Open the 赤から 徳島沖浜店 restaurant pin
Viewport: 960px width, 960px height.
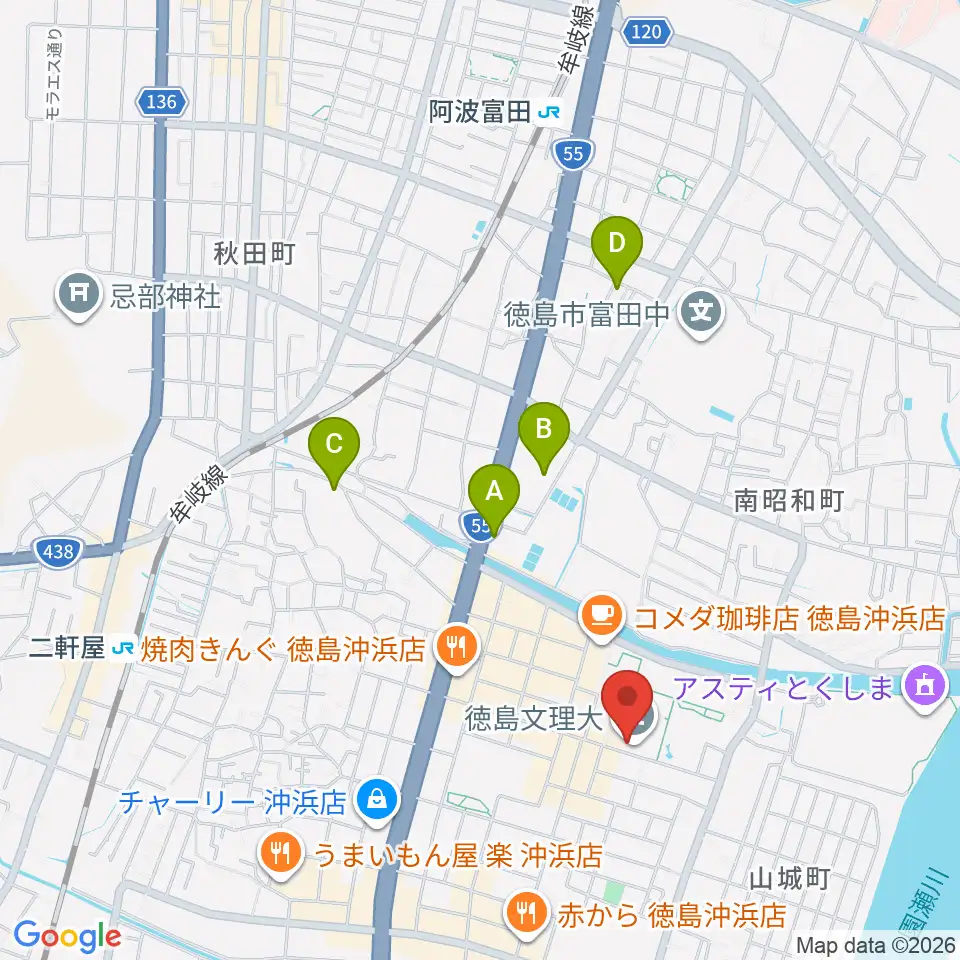[x=527, y=913]
